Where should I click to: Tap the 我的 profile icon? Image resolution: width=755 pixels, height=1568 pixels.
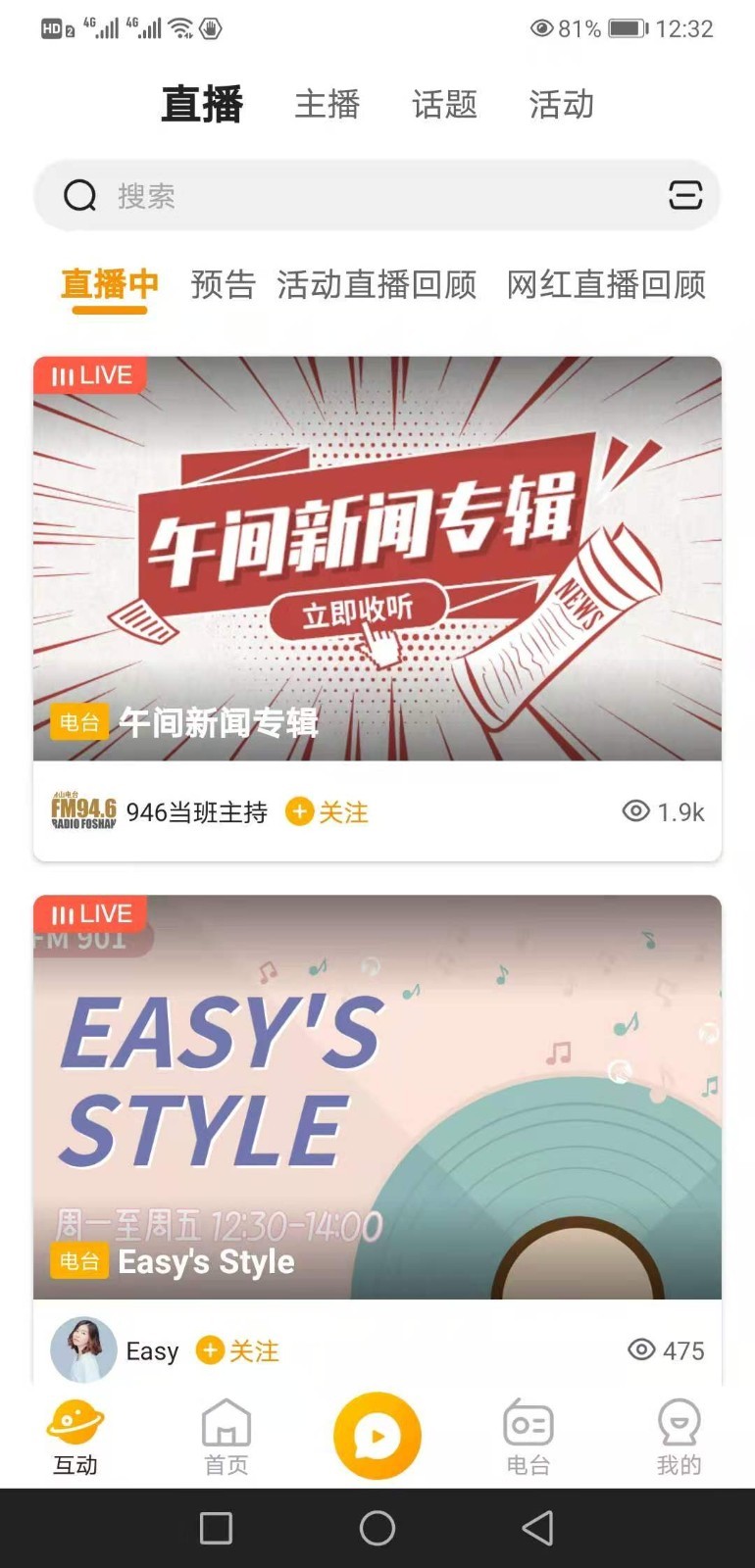coord(679,1439)
